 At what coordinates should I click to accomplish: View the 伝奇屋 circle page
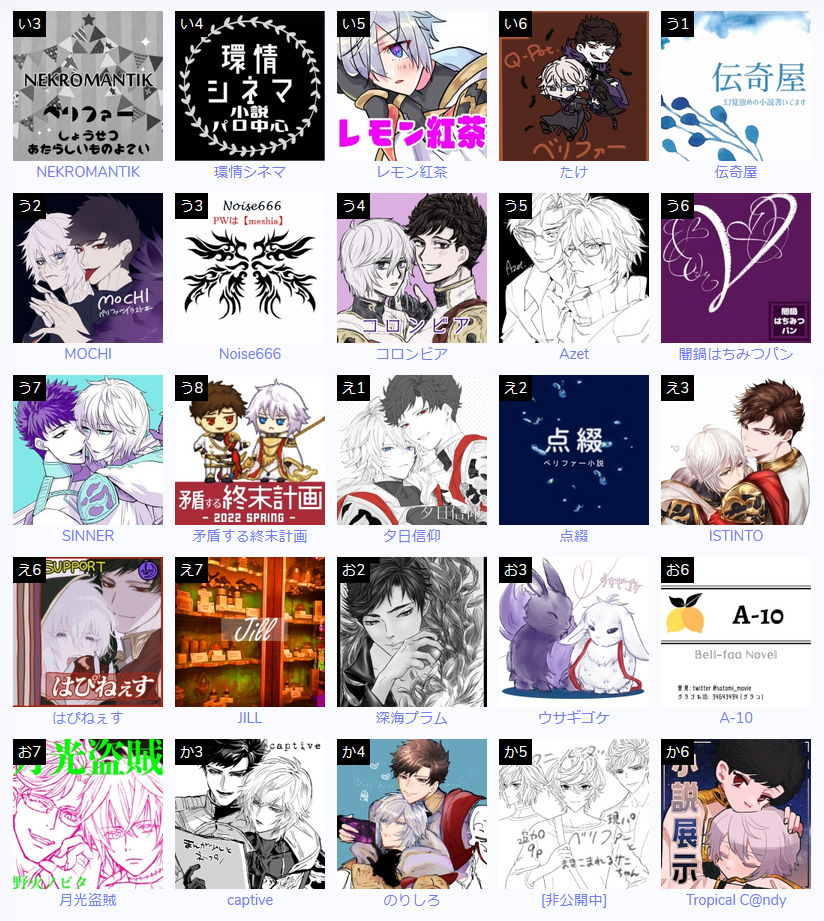(x=736, y=86)
